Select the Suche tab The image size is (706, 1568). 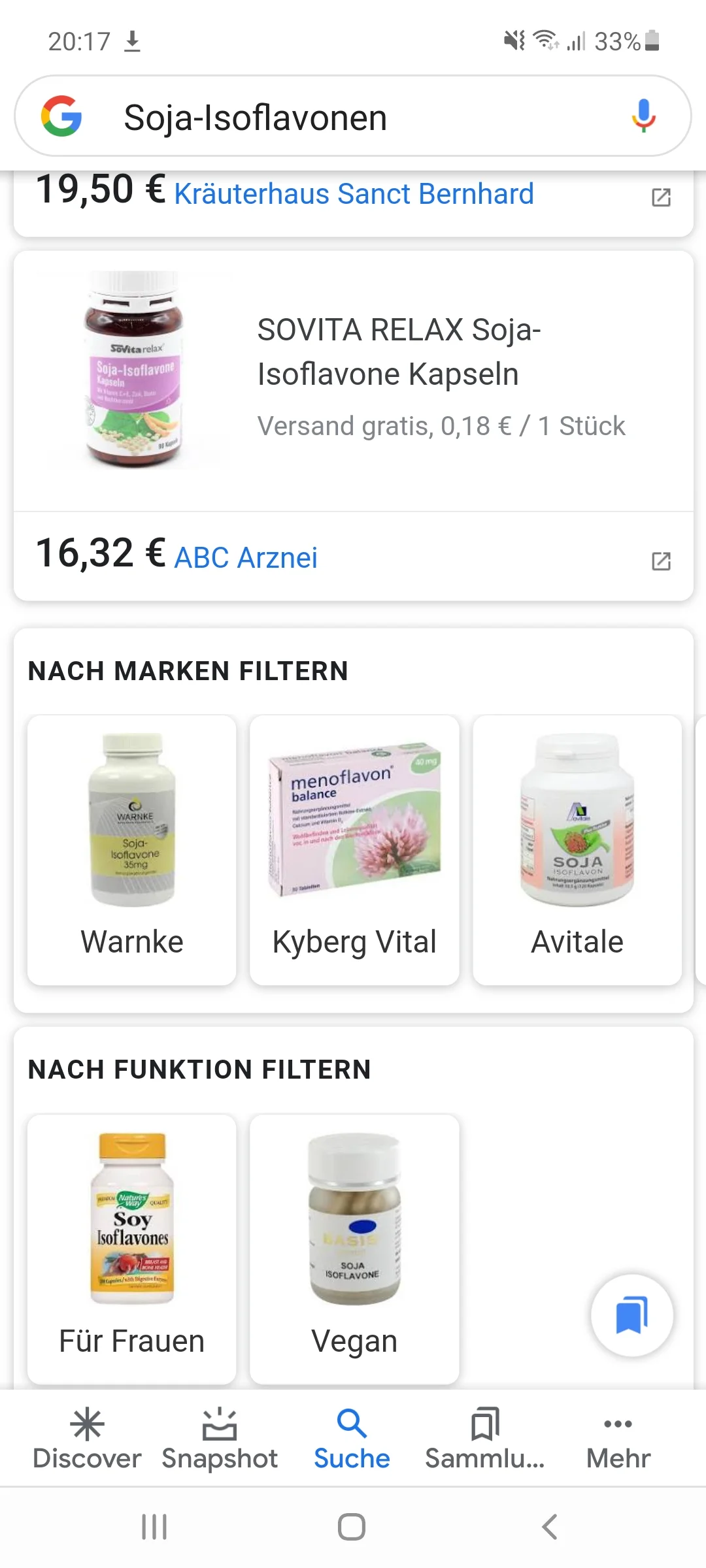pyautogui.click(x=352, y=1439)
